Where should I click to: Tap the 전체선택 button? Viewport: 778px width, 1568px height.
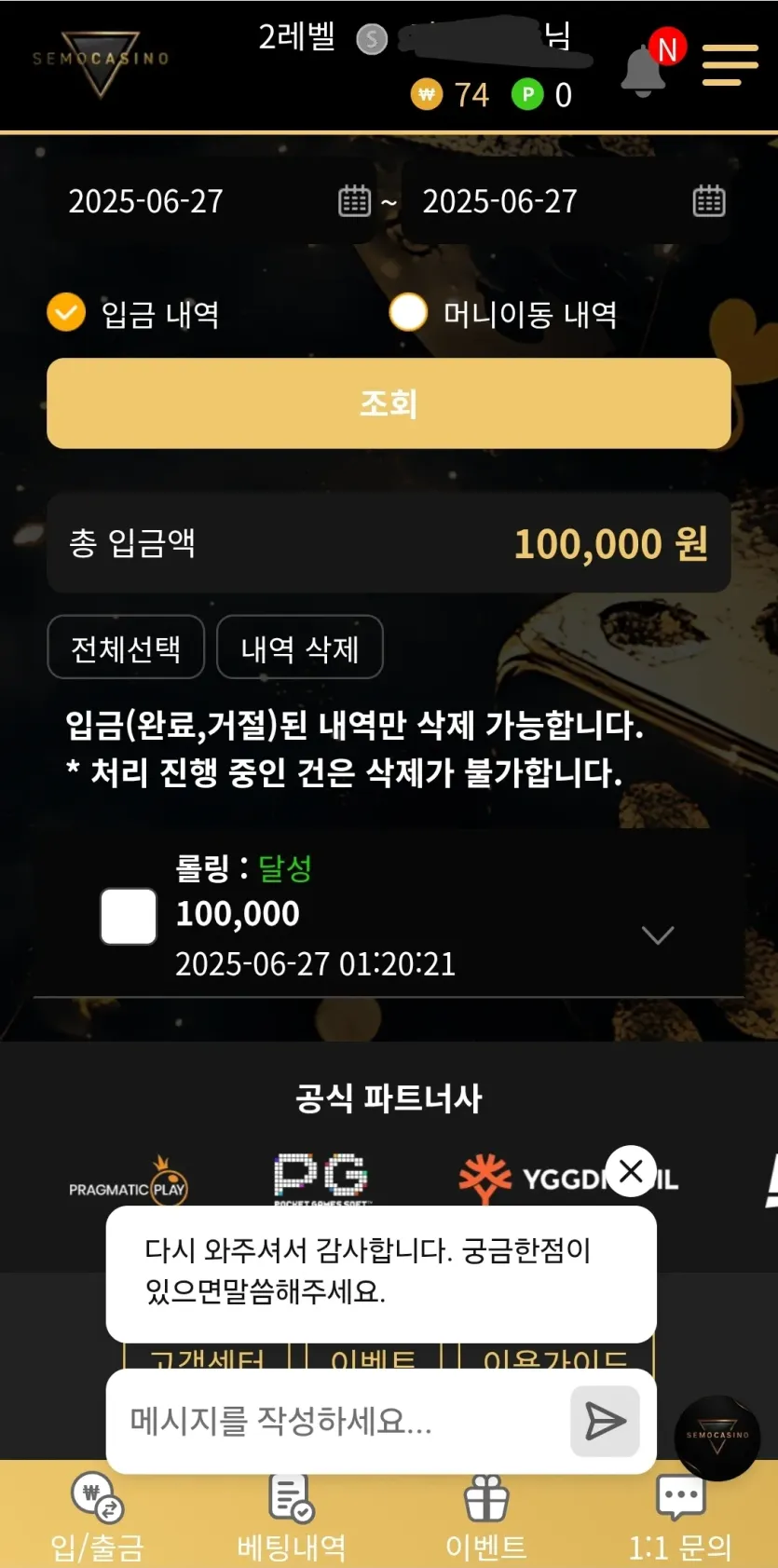pos(126,648)
